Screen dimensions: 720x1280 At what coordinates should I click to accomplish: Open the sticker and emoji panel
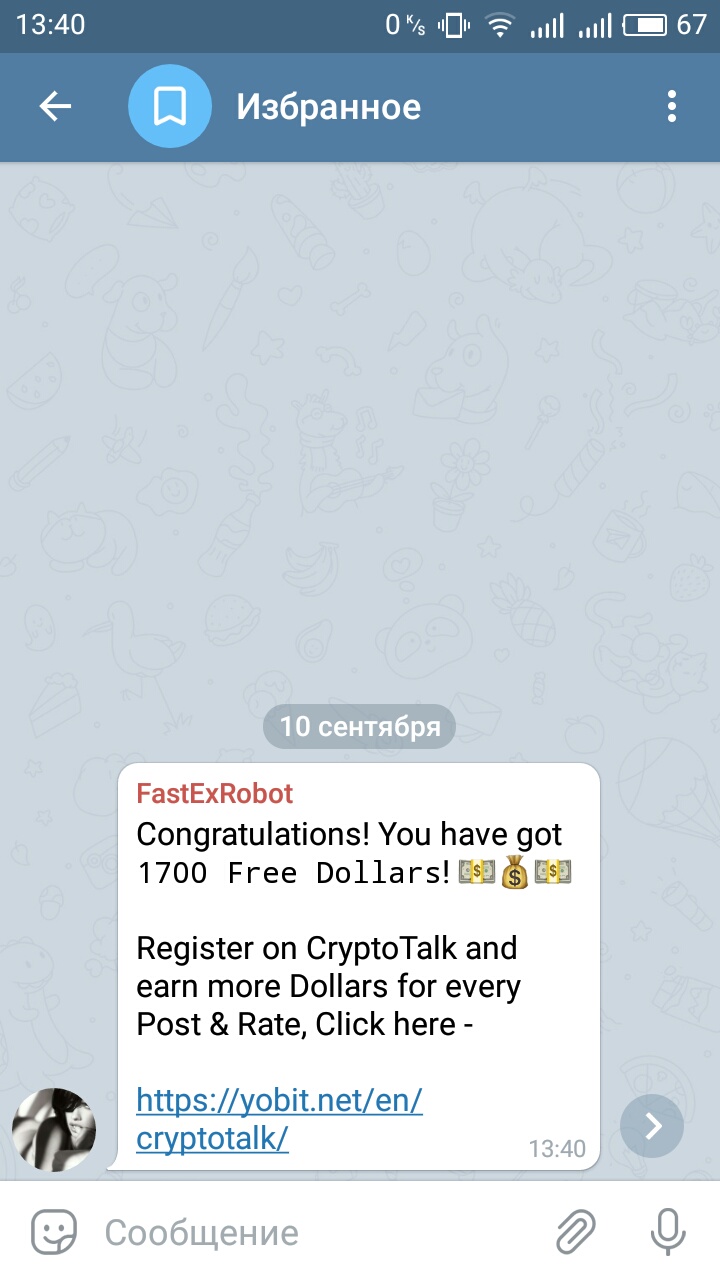click(54, 1233)
